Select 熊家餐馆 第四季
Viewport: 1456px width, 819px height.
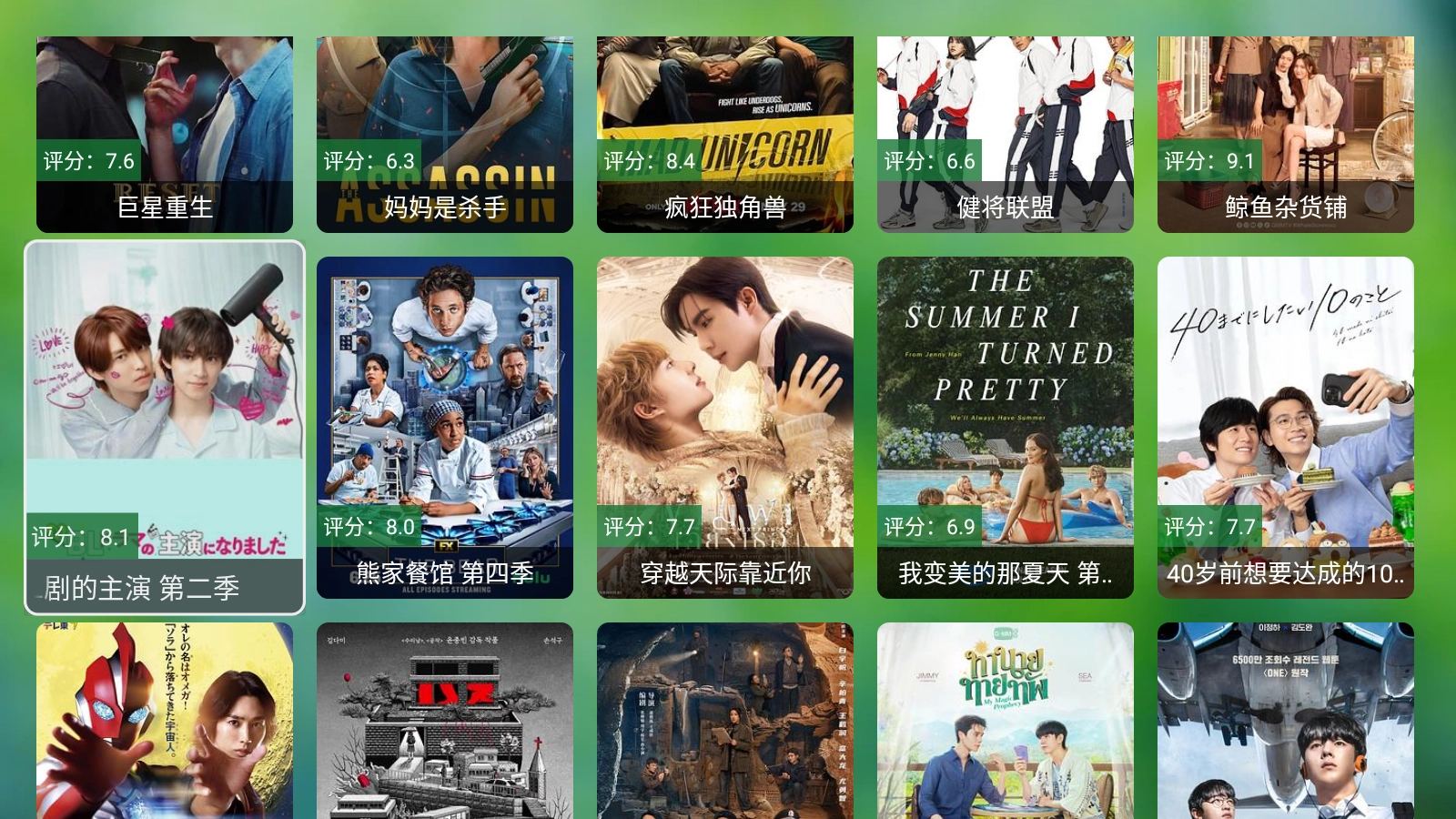tap(445, 428)
